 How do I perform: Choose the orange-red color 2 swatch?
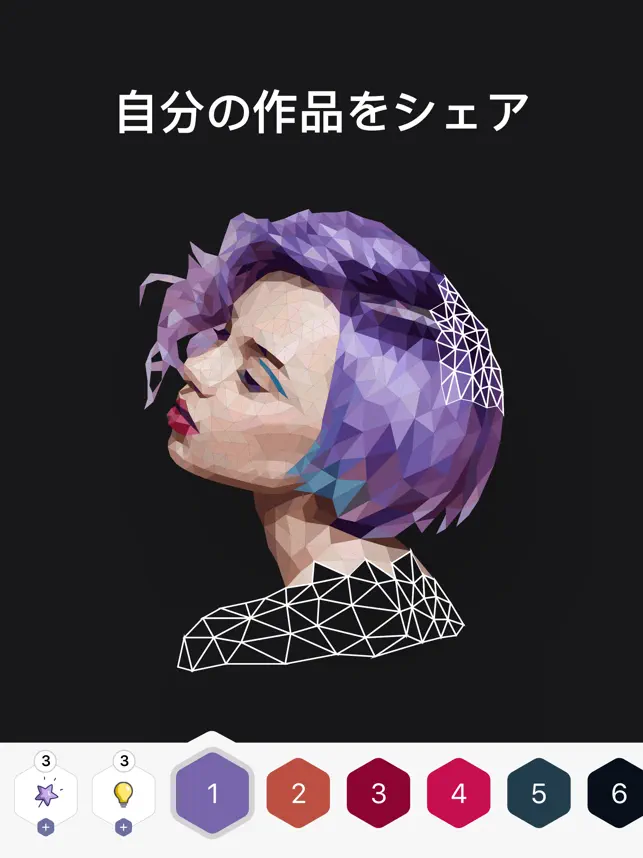point(298,794)
